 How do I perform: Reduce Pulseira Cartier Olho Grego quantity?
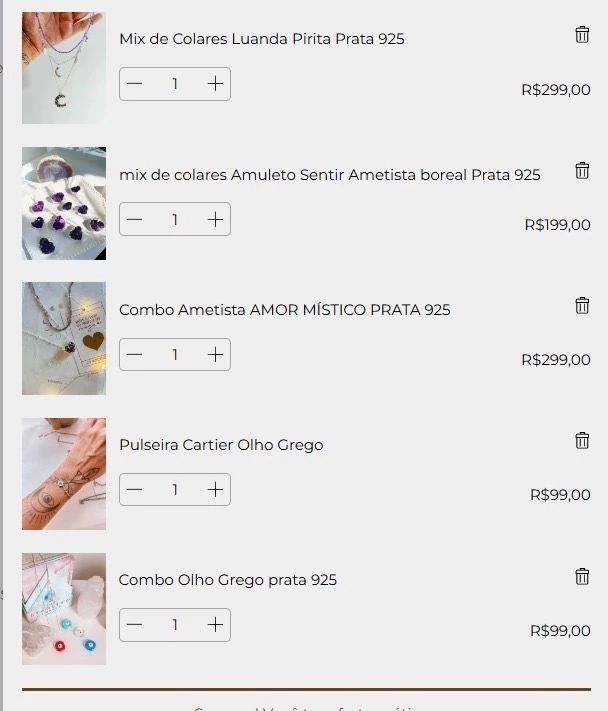pyautogui.click(x=135, y=489)
